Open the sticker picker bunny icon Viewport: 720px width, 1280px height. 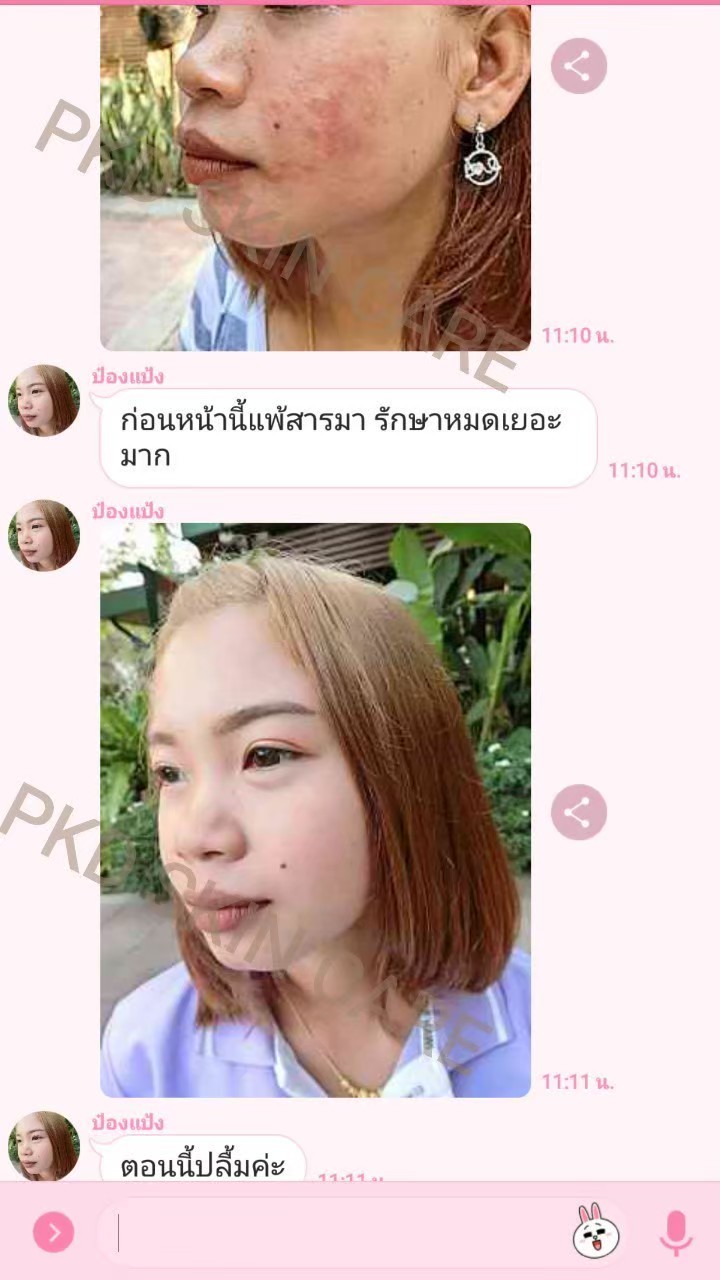pos(596,1232)
